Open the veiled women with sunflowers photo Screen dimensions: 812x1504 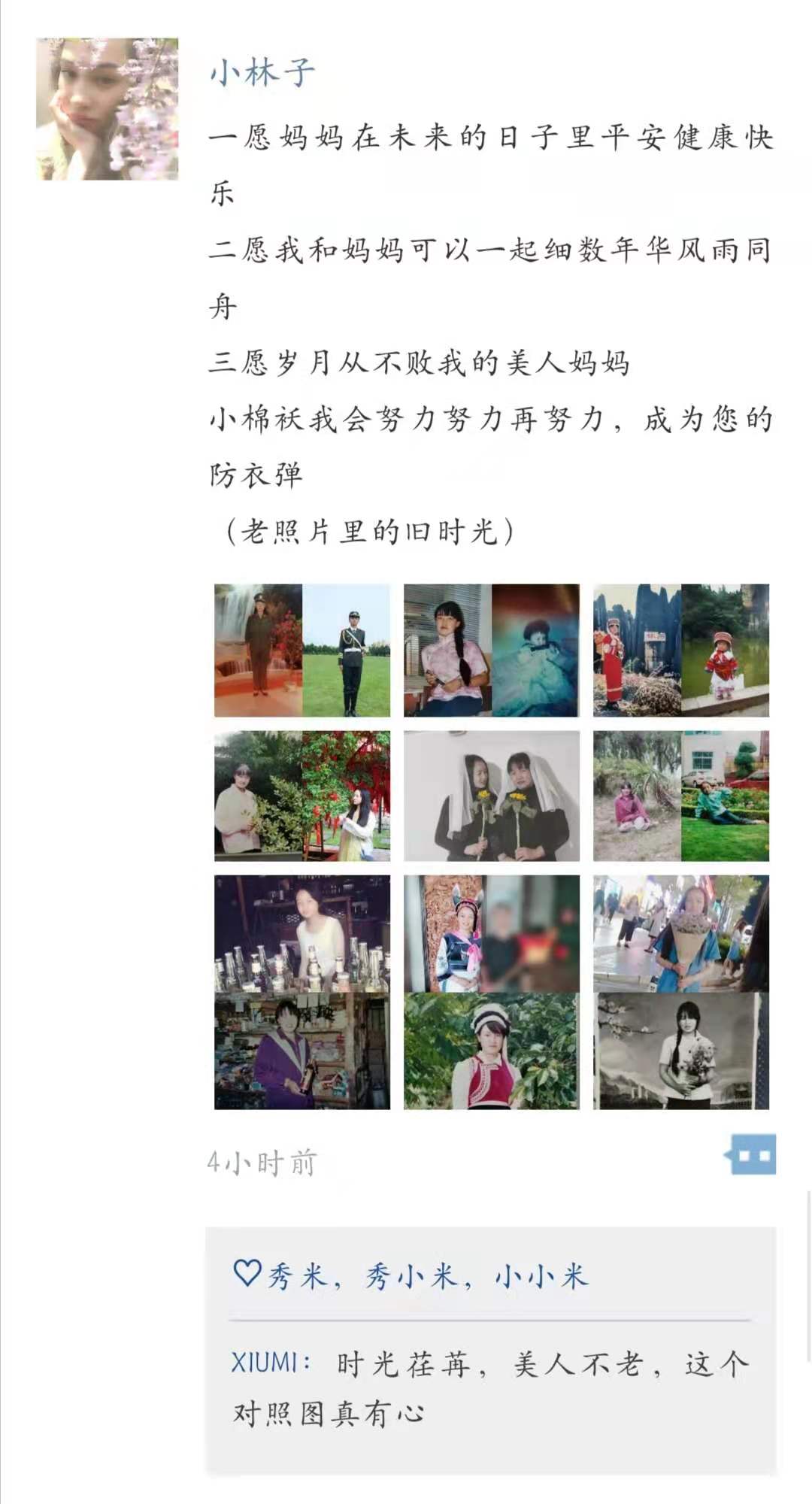[492, 796]
